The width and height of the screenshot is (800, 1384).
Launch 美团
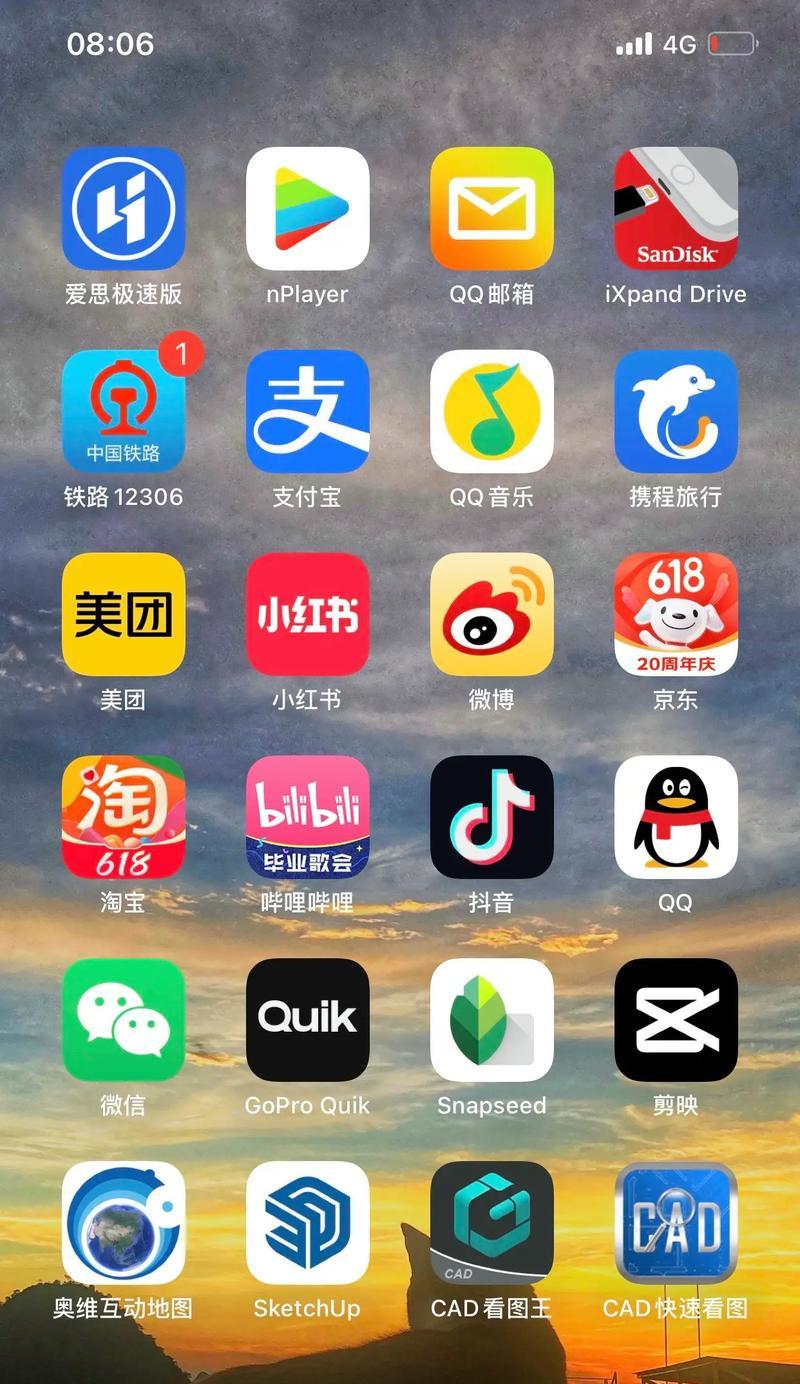(x=123, y=614)
